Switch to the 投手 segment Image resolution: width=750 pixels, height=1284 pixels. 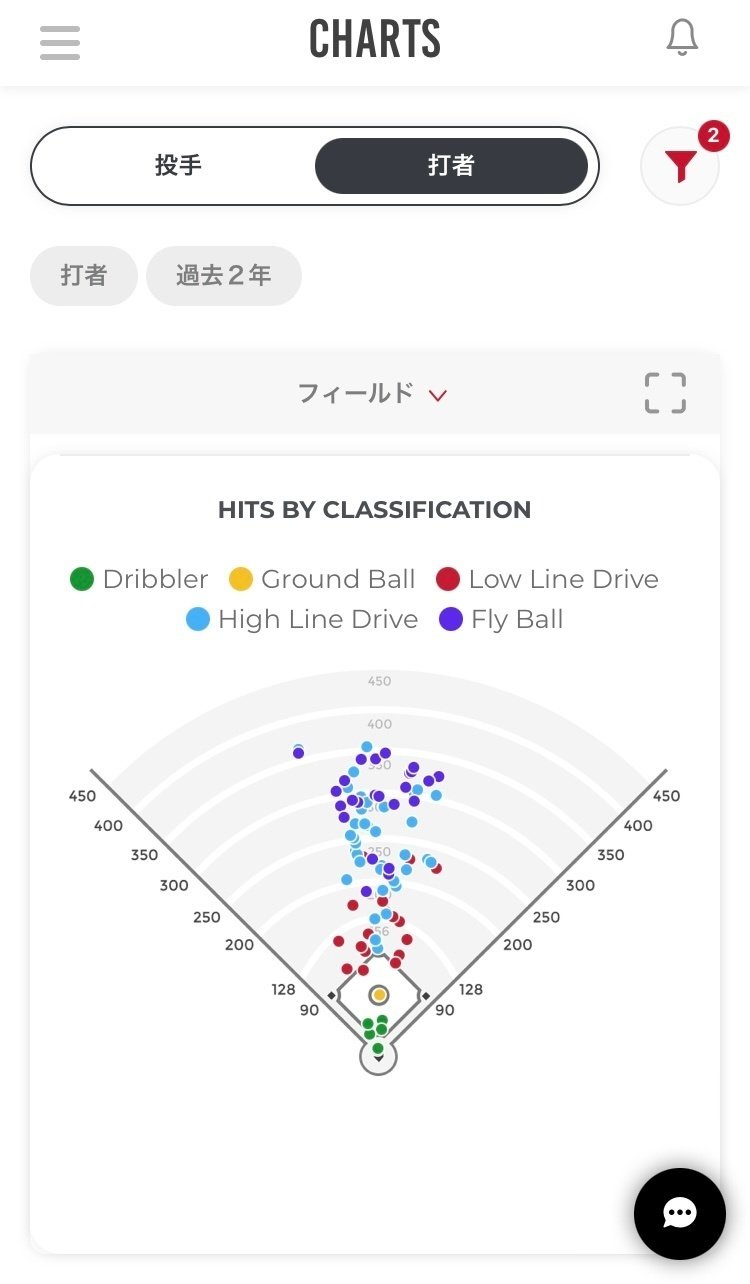178,166
